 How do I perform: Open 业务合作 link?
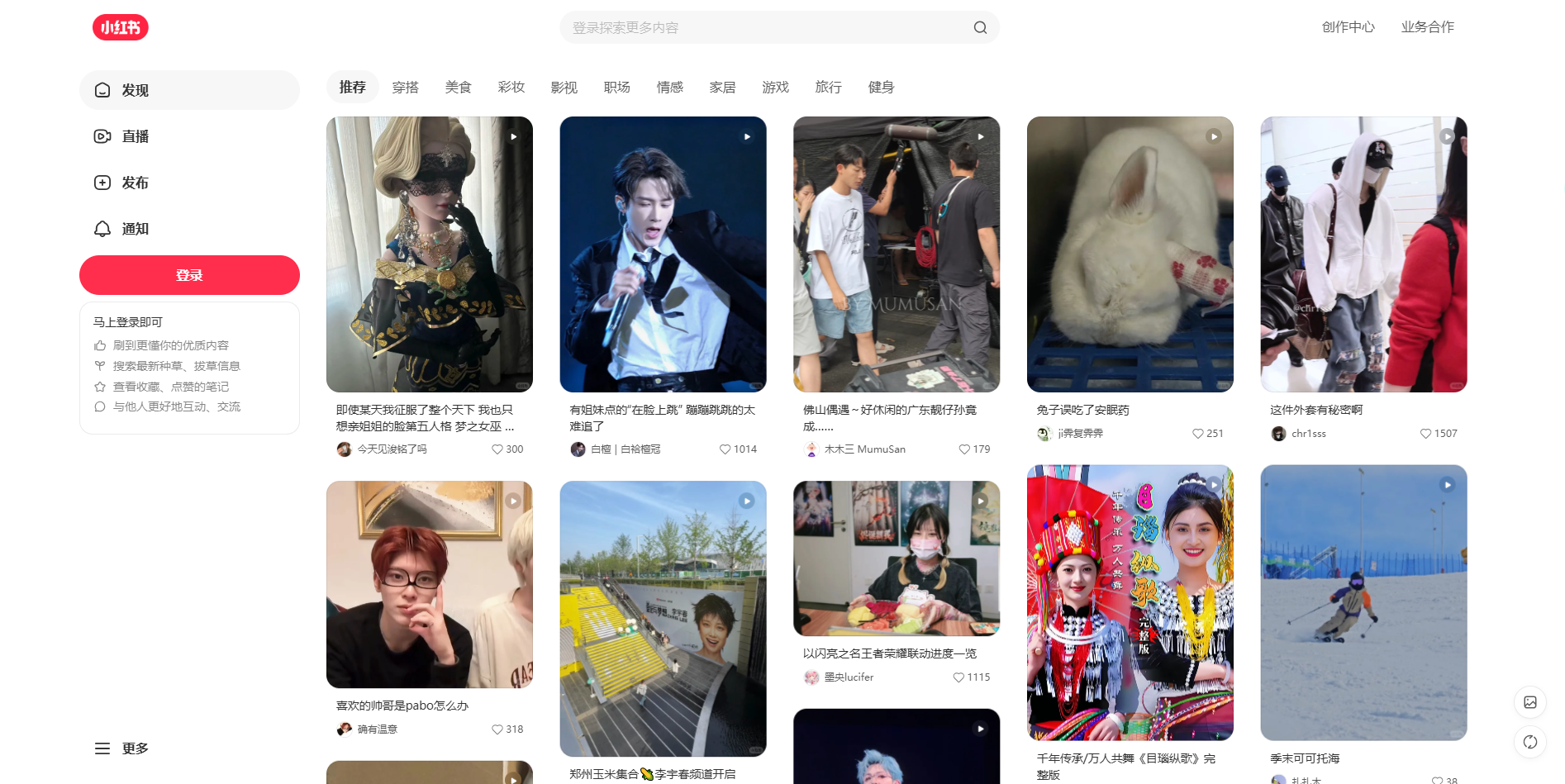(x=1427, y=27)
